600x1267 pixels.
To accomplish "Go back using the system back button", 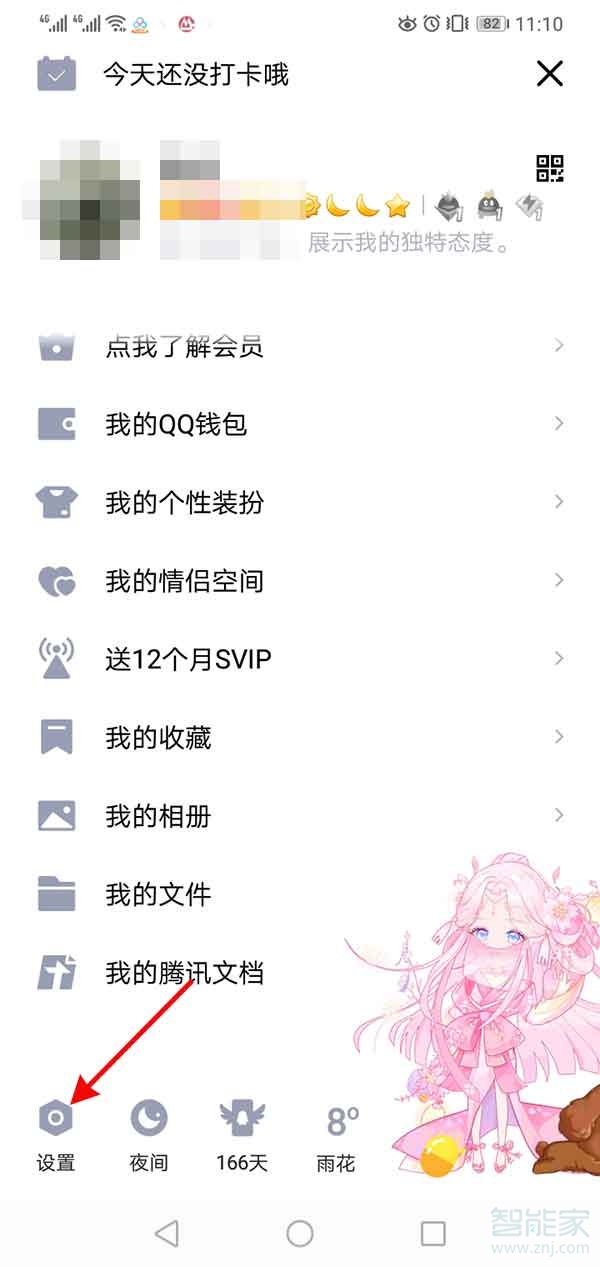I will (x=167, y=1233).
